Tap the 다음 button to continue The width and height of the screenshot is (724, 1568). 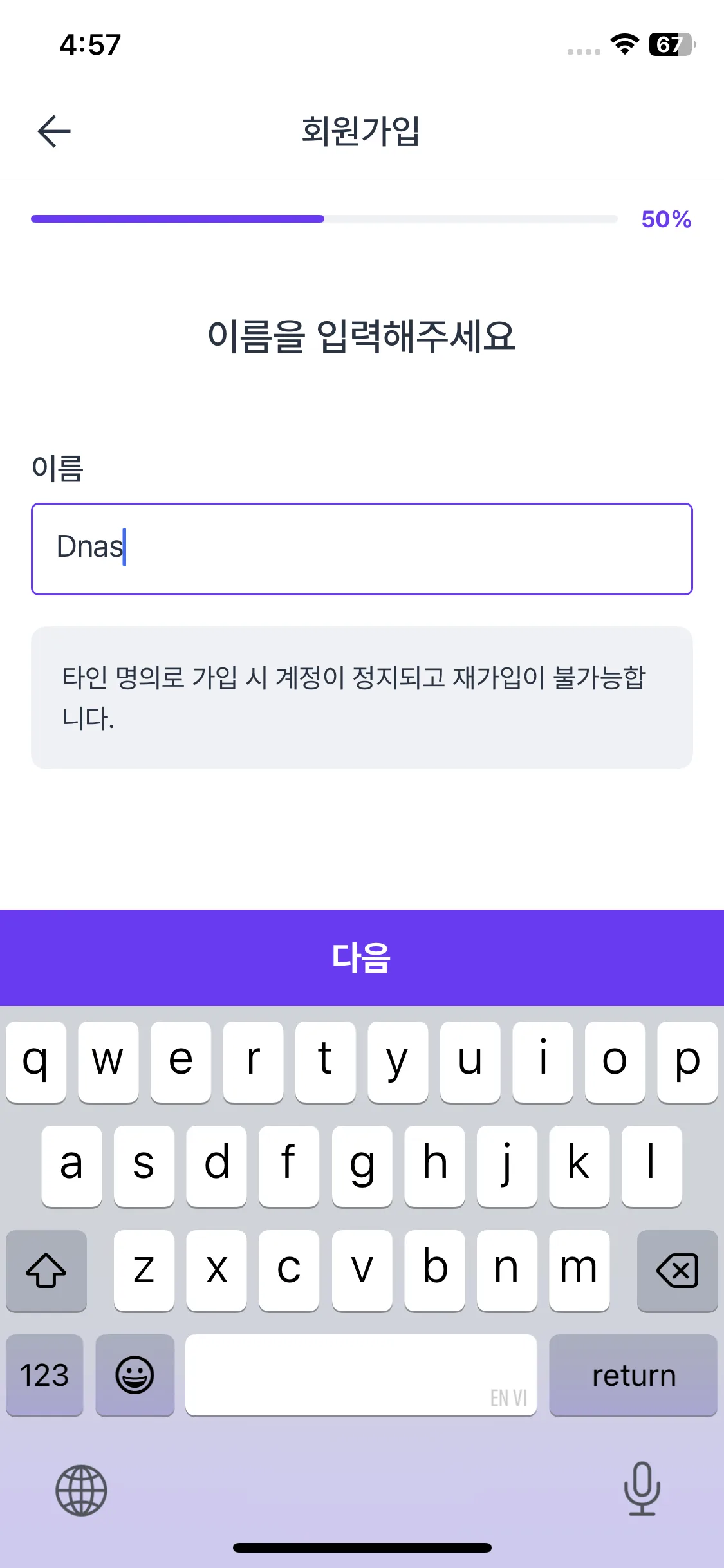tap(362, 957)
